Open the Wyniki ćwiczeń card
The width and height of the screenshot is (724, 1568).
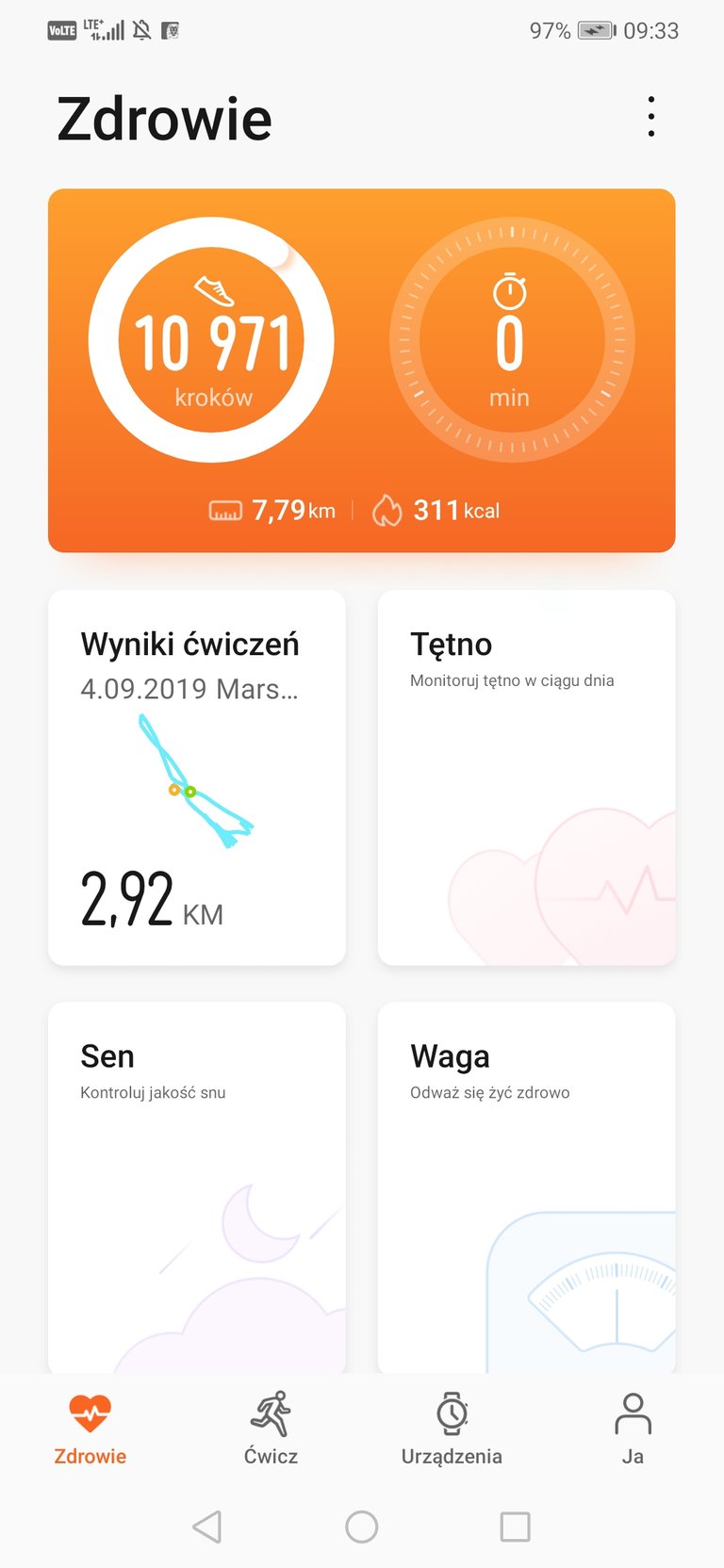[x=197, y=777]
